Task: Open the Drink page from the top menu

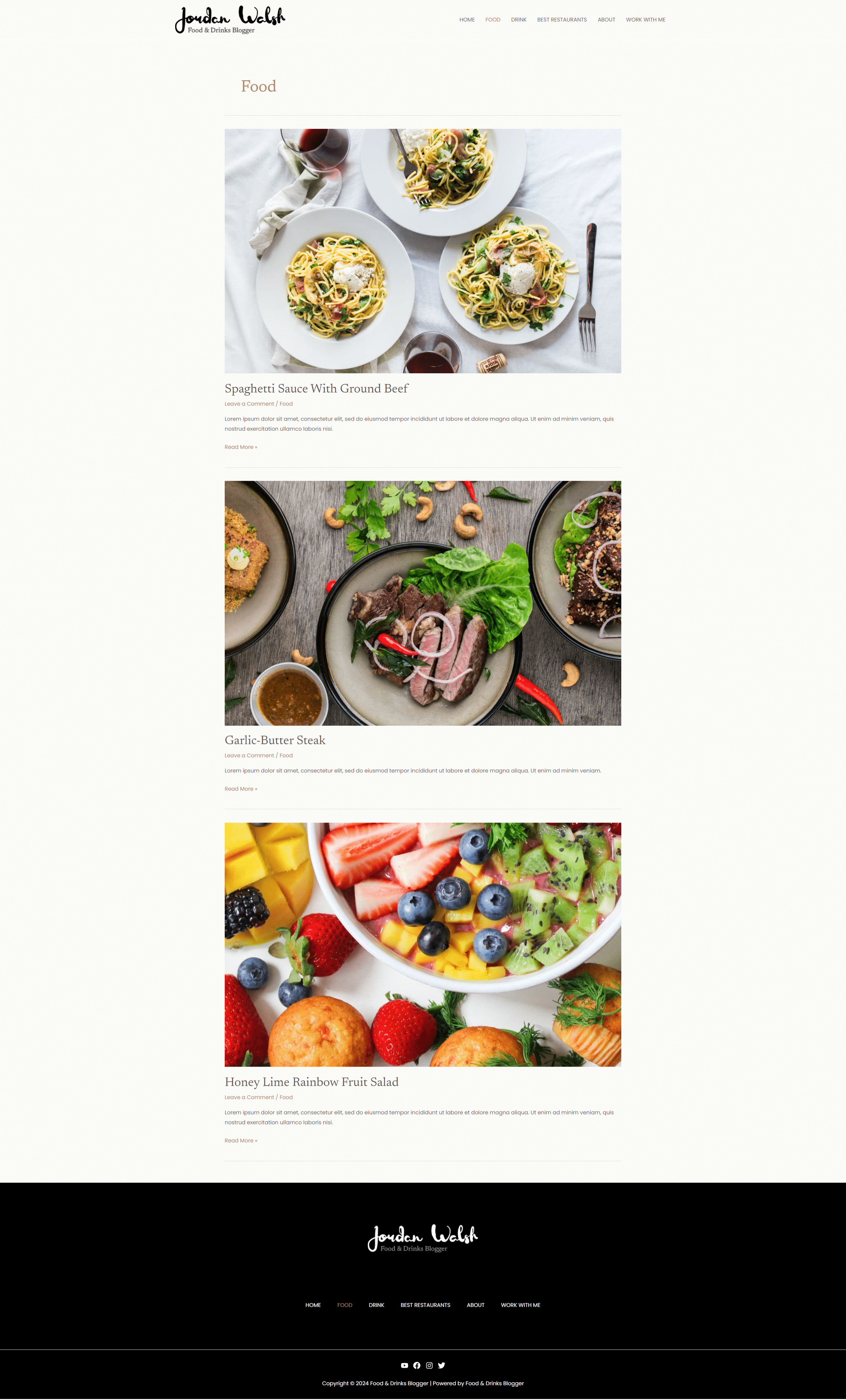Action: [x=519, y=20]
